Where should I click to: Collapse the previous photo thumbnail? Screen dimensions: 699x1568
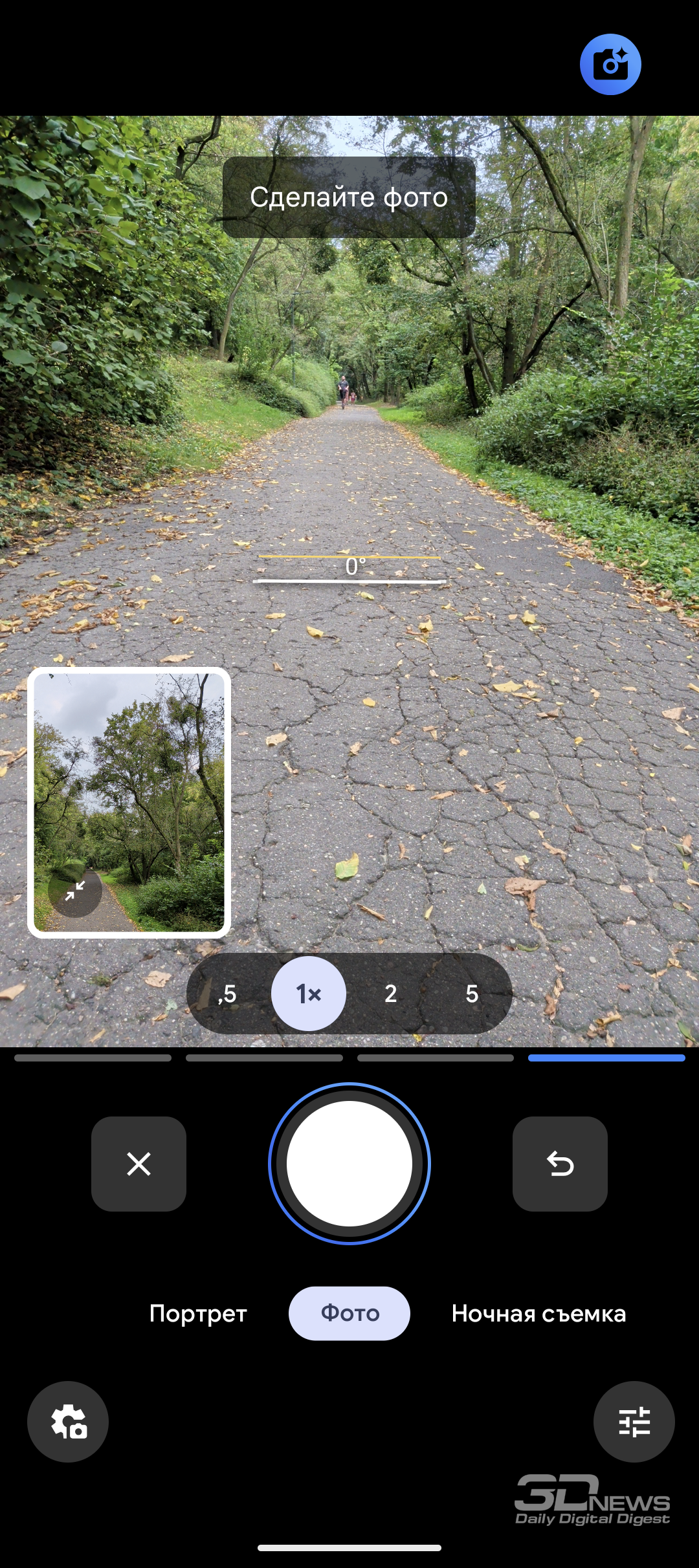[75, 891]
